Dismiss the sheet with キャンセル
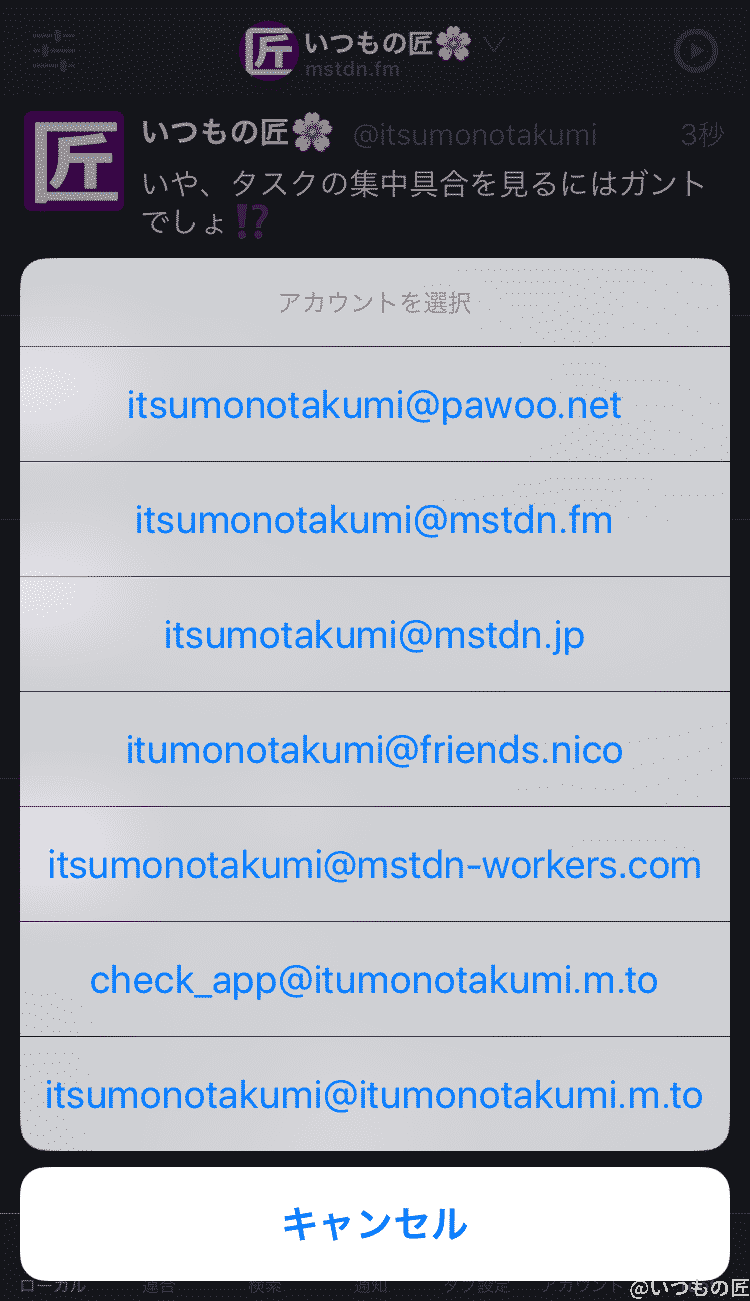This screenshot has width=750, height=1301. click(374, 1223)
